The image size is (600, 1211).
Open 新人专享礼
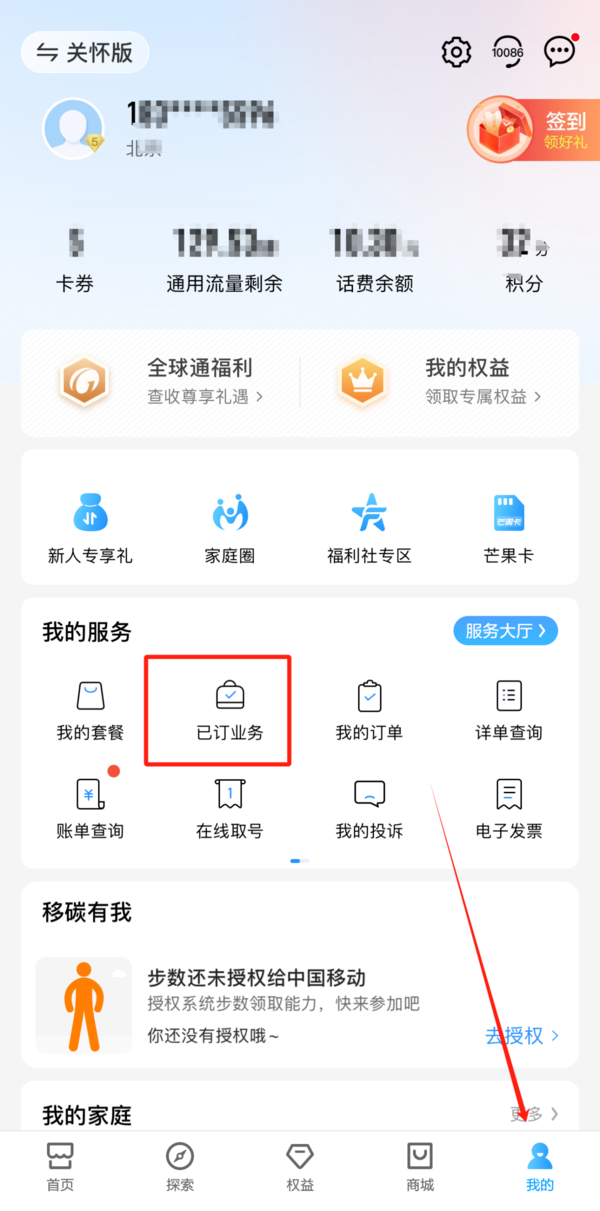(x=90, y=528)
